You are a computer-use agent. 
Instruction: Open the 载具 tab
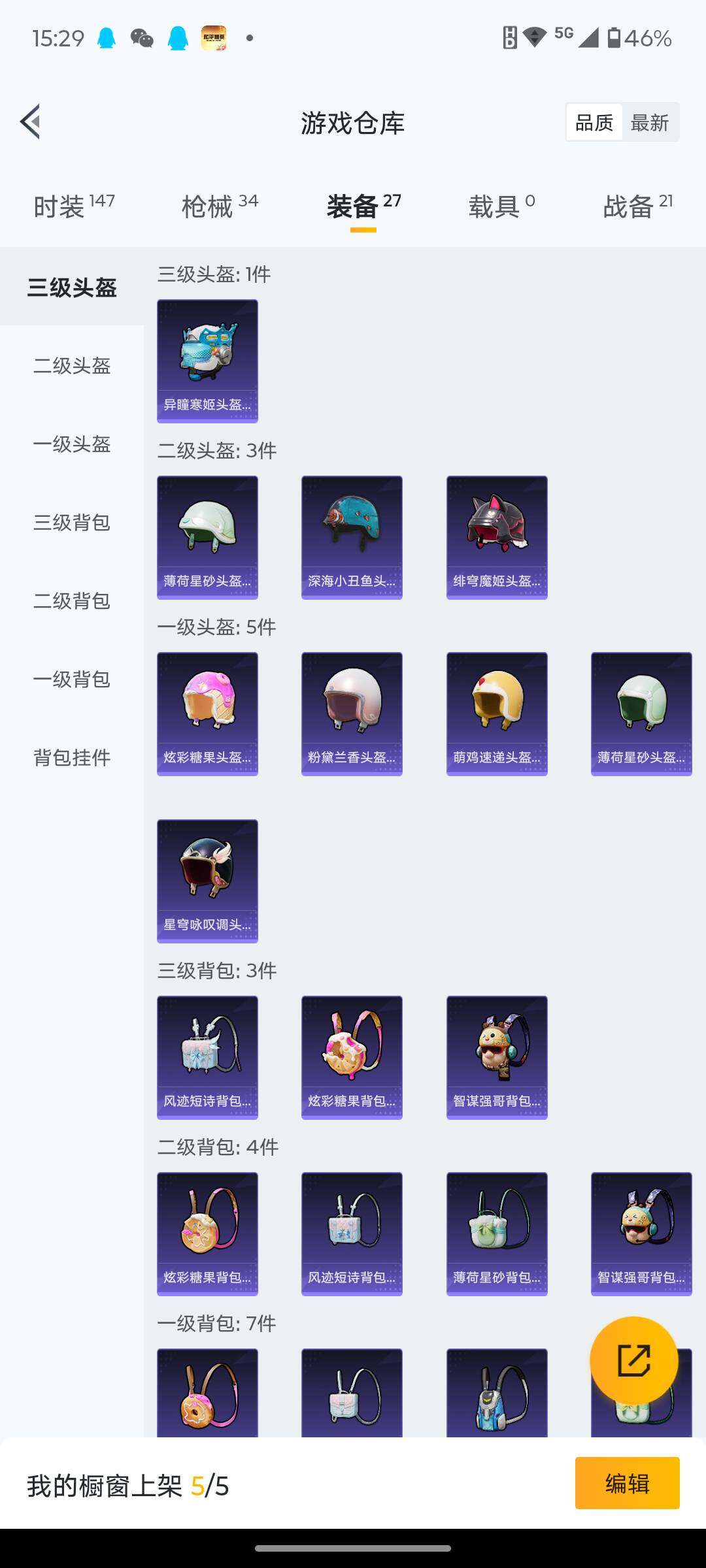pos(501,206)
